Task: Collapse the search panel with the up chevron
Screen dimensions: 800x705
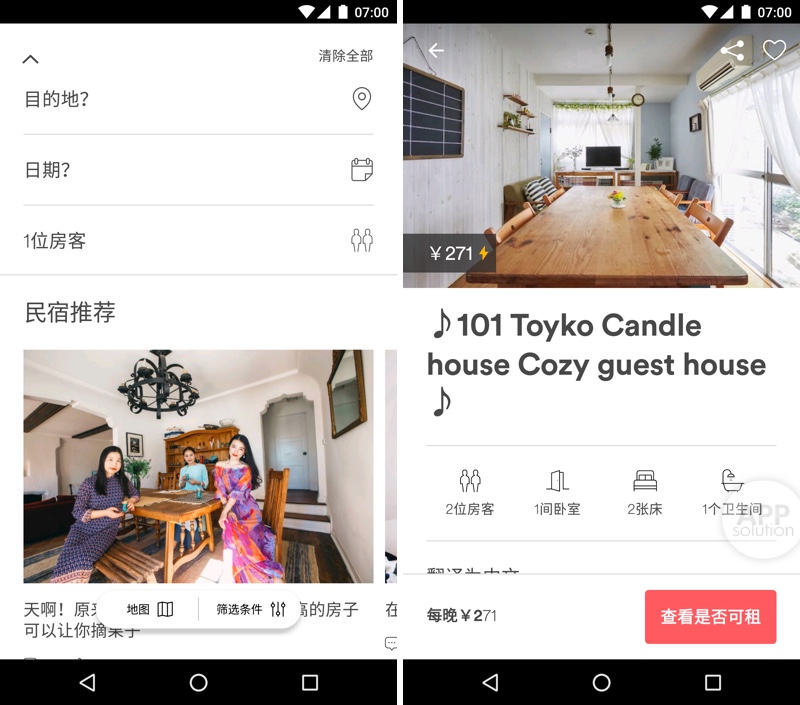Action: [31, 59]
